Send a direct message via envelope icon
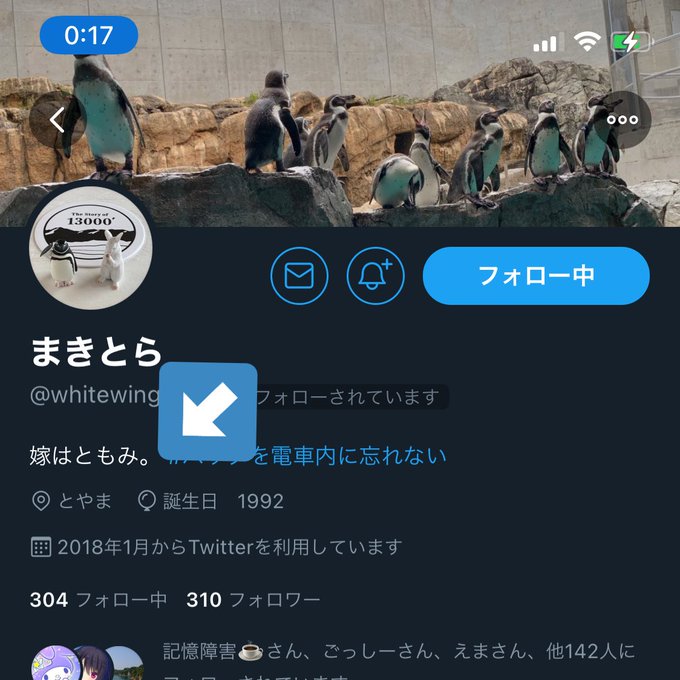The image size is (680, 680). point(299,276)
